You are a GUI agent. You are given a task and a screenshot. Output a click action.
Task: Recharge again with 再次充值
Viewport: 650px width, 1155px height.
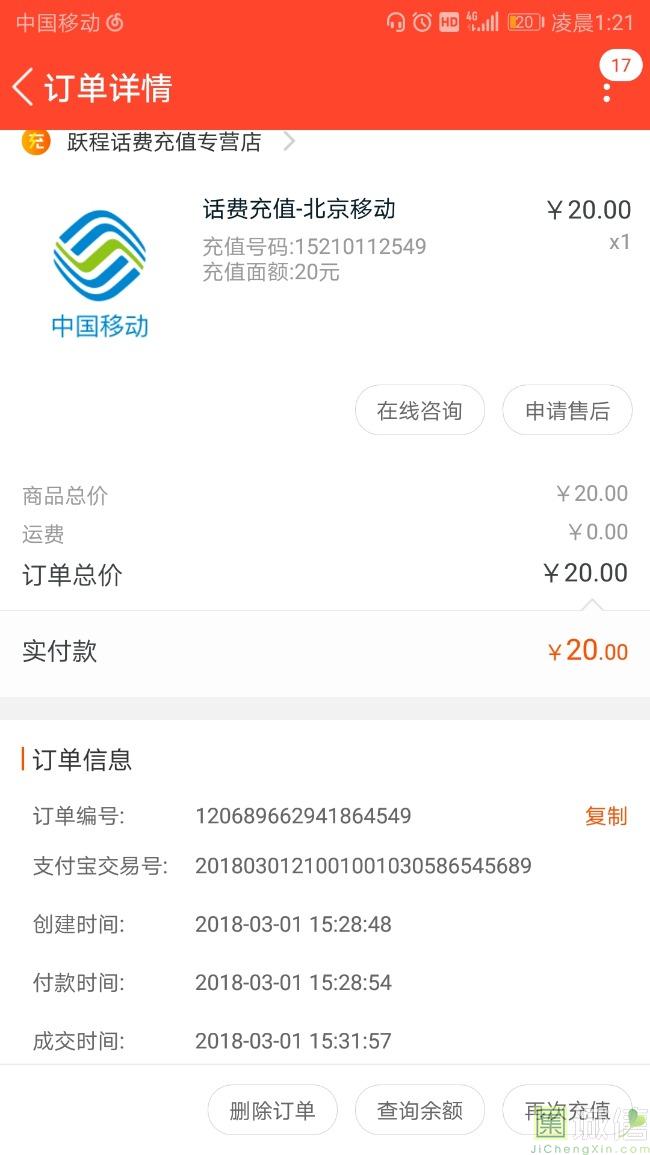[567, 1110]
